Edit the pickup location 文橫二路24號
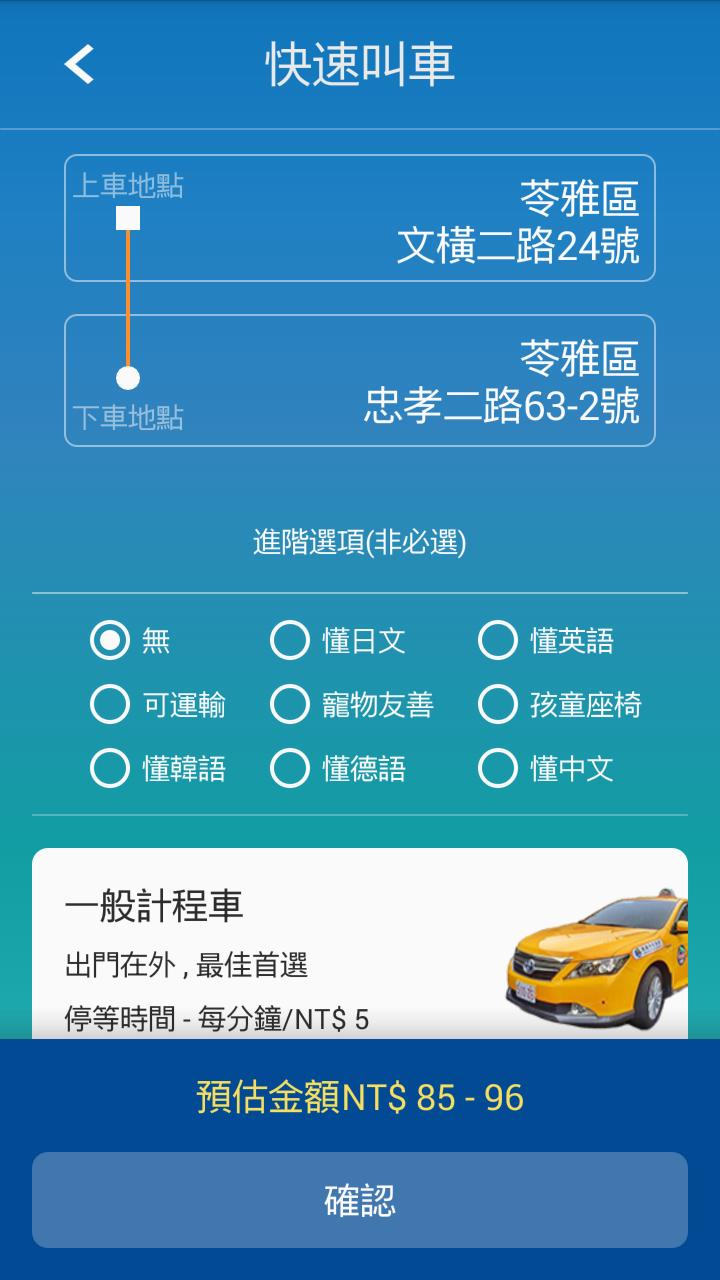The width and height of the screenshot is (720, 1280). [x=360, y=218]
